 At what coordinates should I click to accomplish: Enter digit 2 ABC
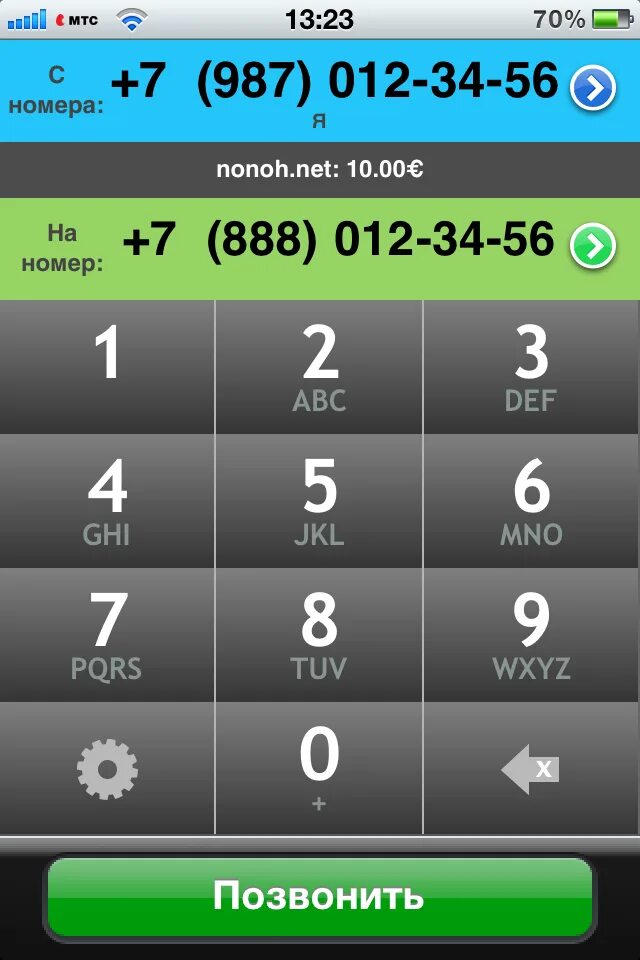pos(319,366)
